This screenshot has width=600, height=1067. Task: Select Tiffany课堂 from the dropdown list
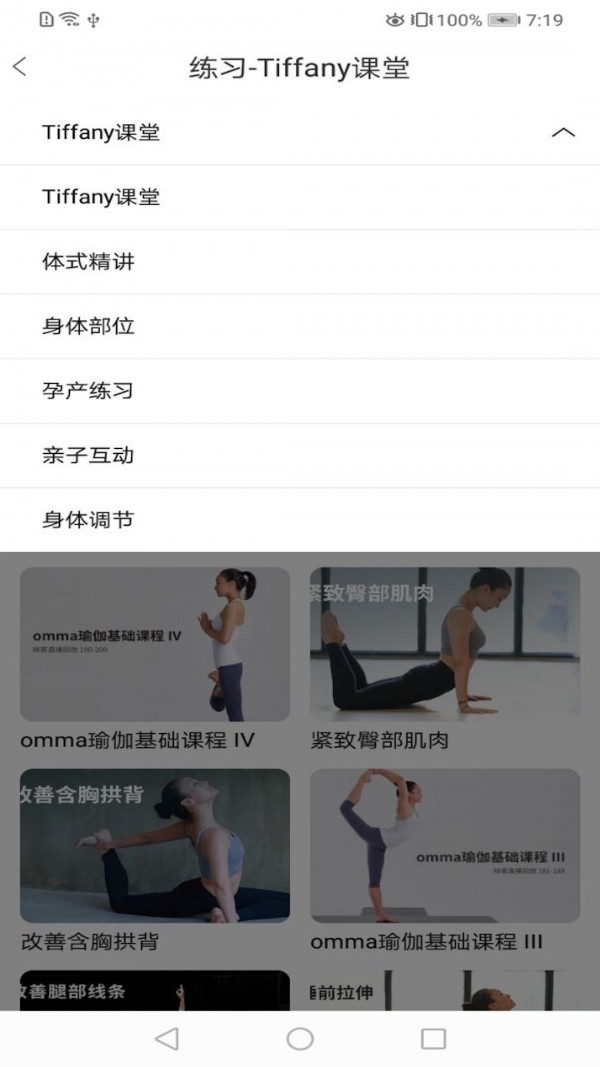point(101,197)
